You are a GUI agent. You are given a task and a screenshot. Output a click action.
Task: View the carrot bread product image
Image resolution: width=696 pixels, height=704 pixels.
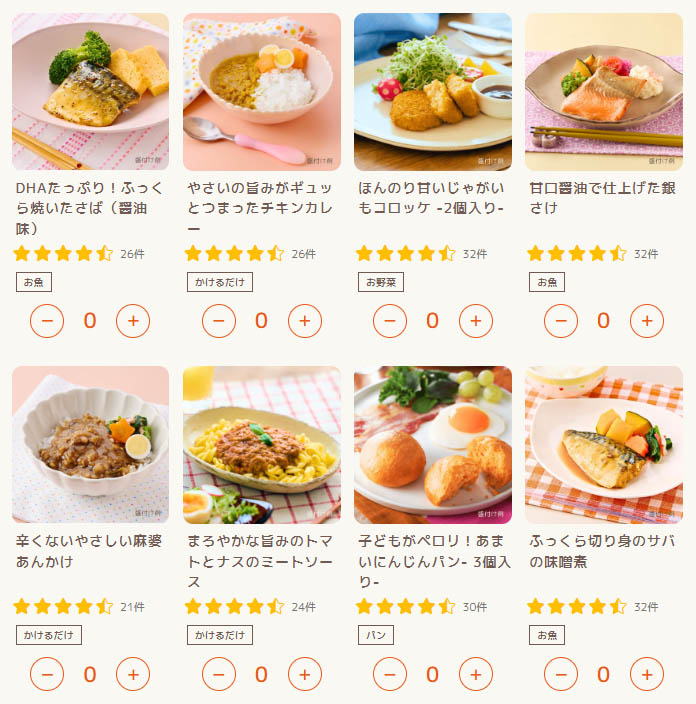pyautogui.click(x=433, y=444)
